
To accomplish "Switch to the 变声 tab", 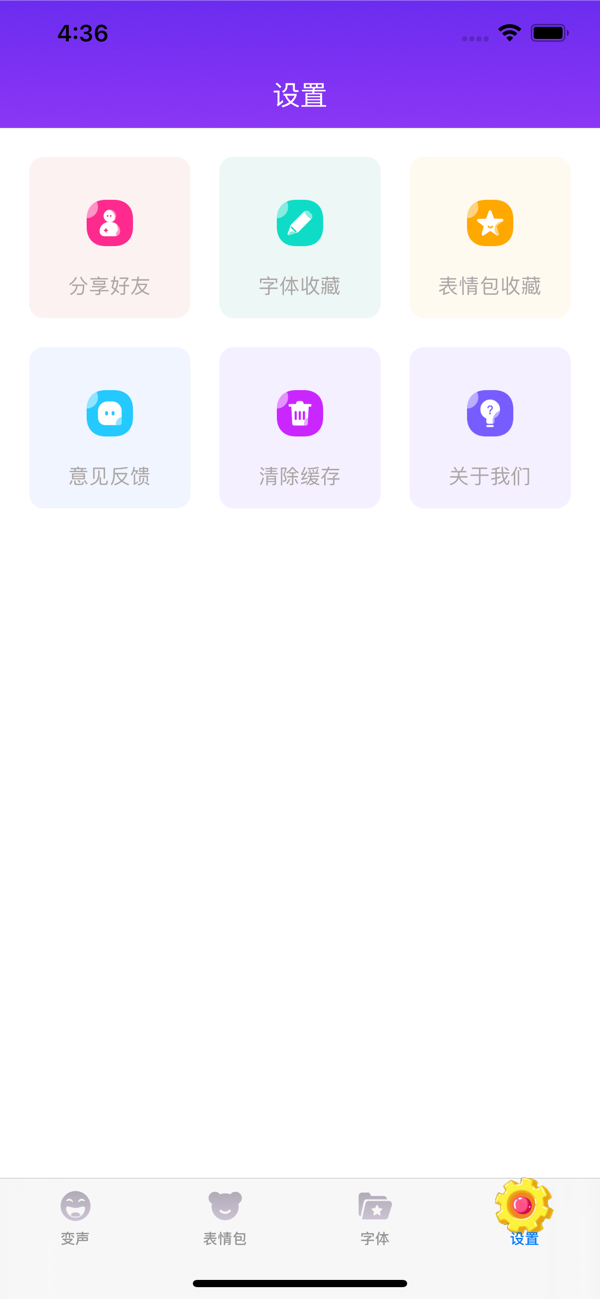I will [x=75, y=1217].
